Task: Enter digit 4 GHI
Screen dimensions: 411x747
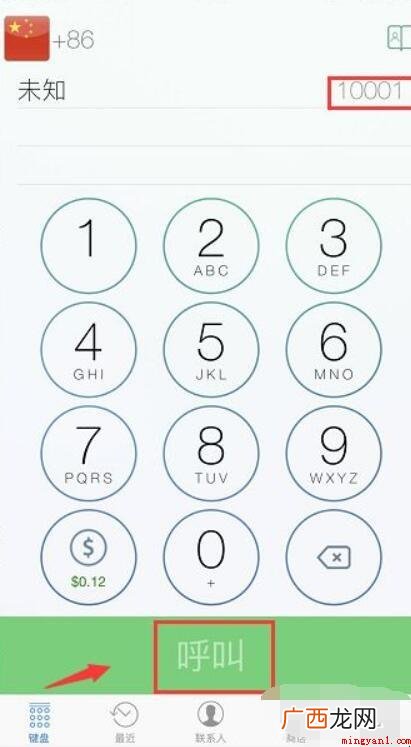Action: pos(89,350)
